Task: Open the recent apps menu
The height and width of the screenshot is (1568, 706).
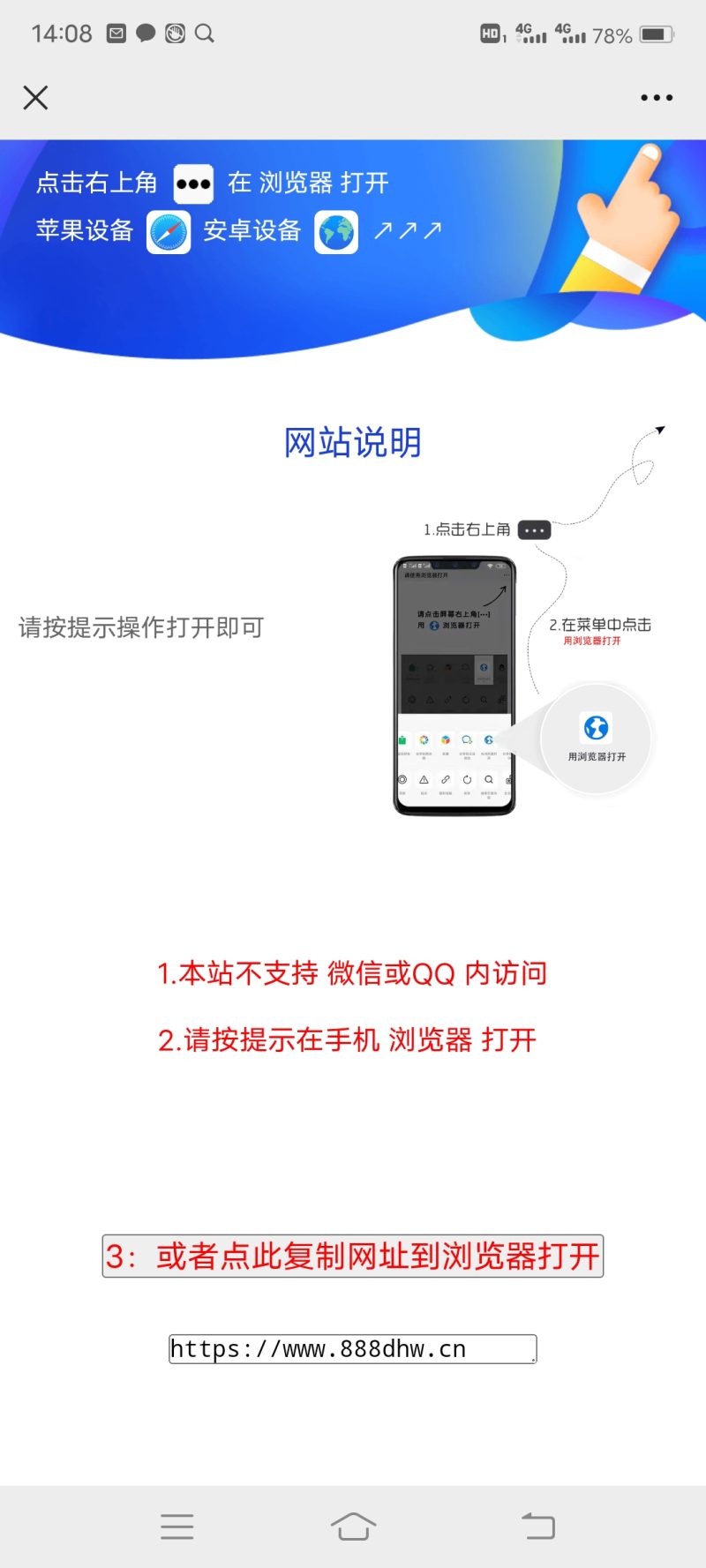Action: click(176, 1526)
